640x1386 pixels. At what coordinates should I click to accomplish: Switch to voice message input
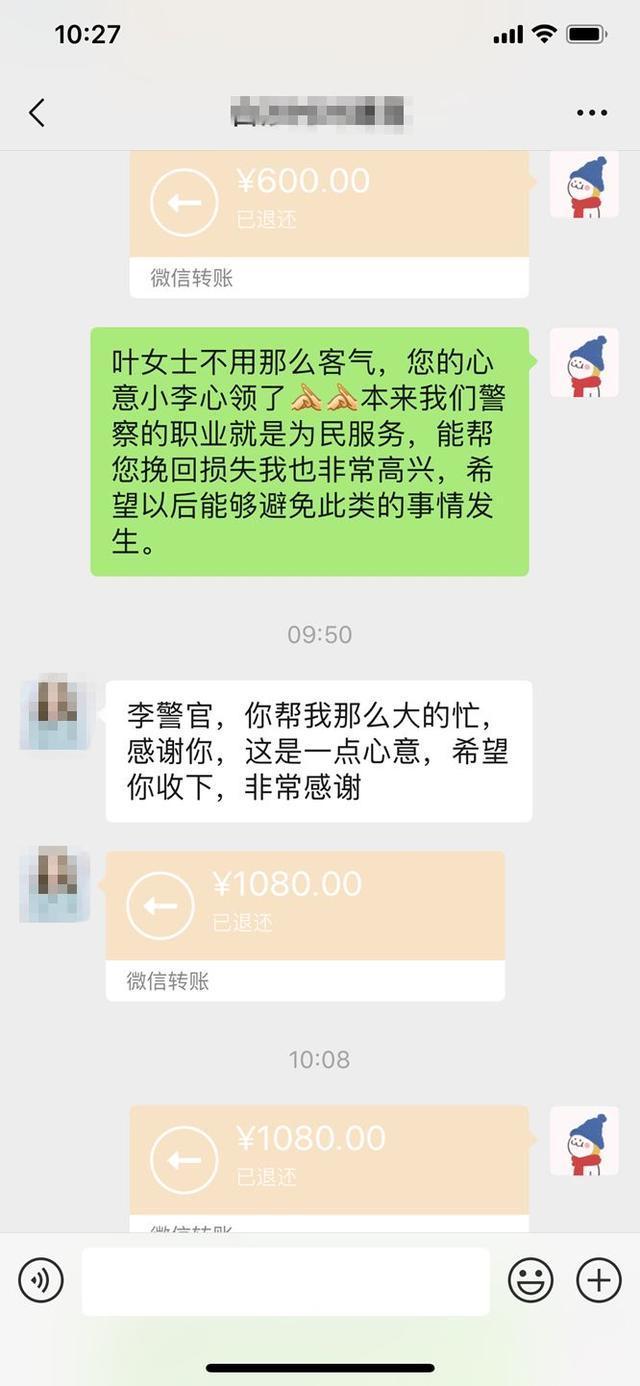tap(41, 1279)
